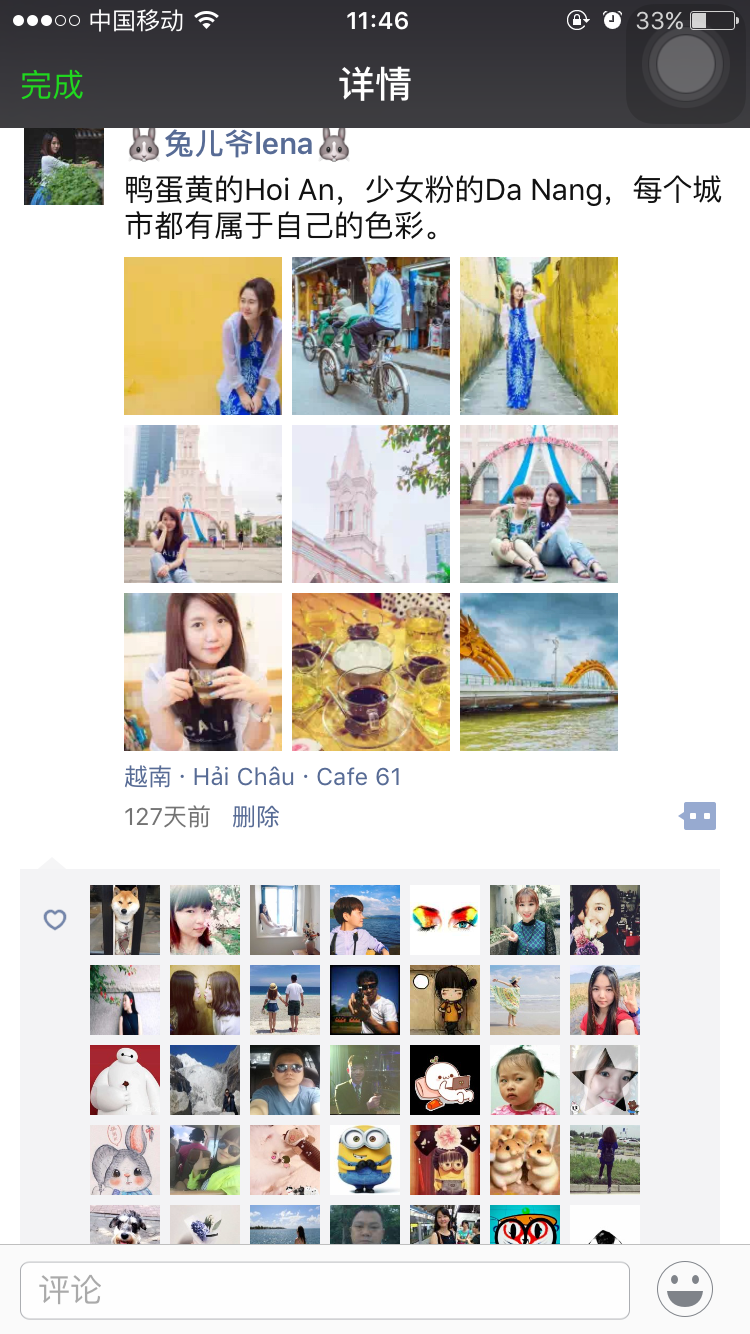
Task: Open the Minion avatar in the likes
Action: (365, 1160)
